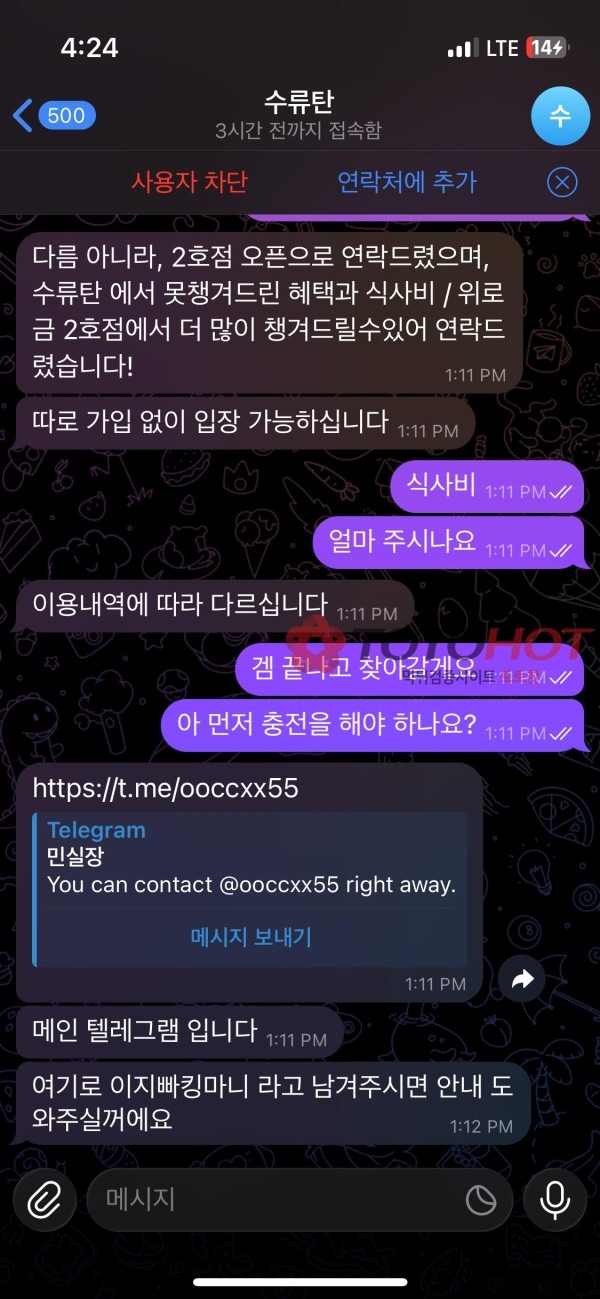Block this user via 사용자 차단
The height and width of the screenshot is (1299, 600).
[189, 182]
